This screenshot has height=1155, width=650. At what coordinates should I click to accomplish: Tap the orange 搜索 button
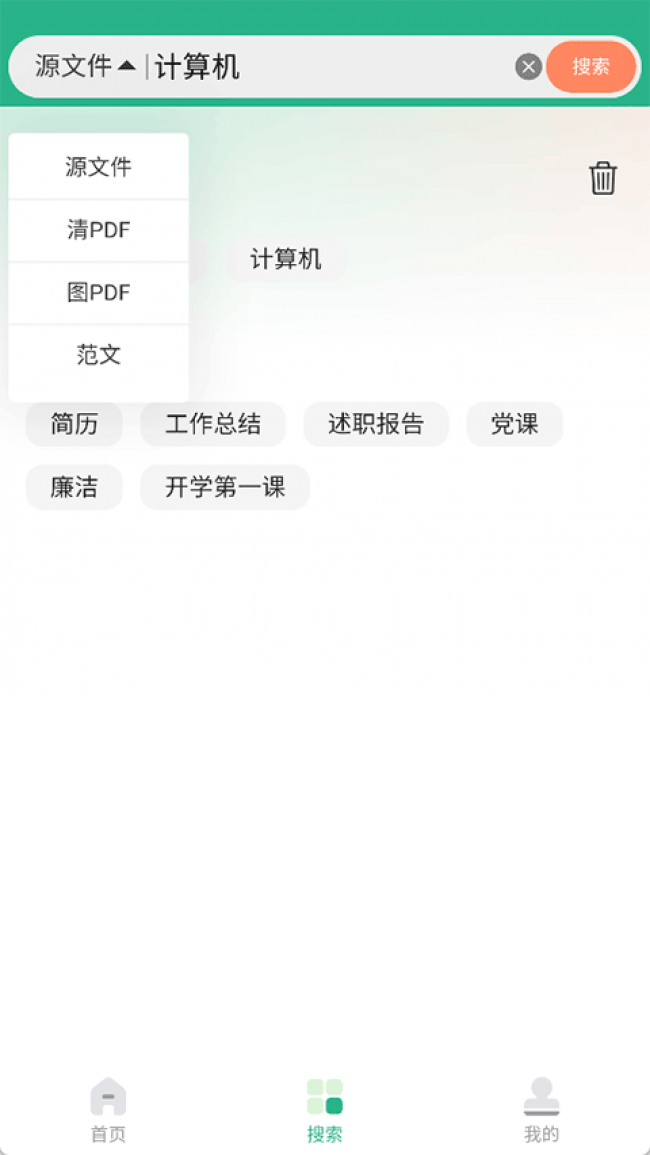[591, 67]
